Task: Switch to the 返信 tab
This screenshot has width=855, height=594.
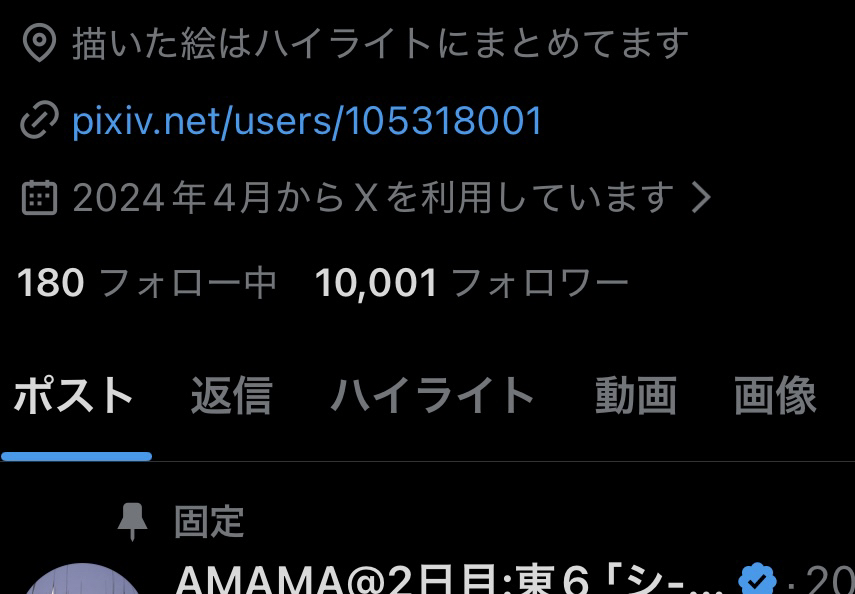Action: (231, 396)
